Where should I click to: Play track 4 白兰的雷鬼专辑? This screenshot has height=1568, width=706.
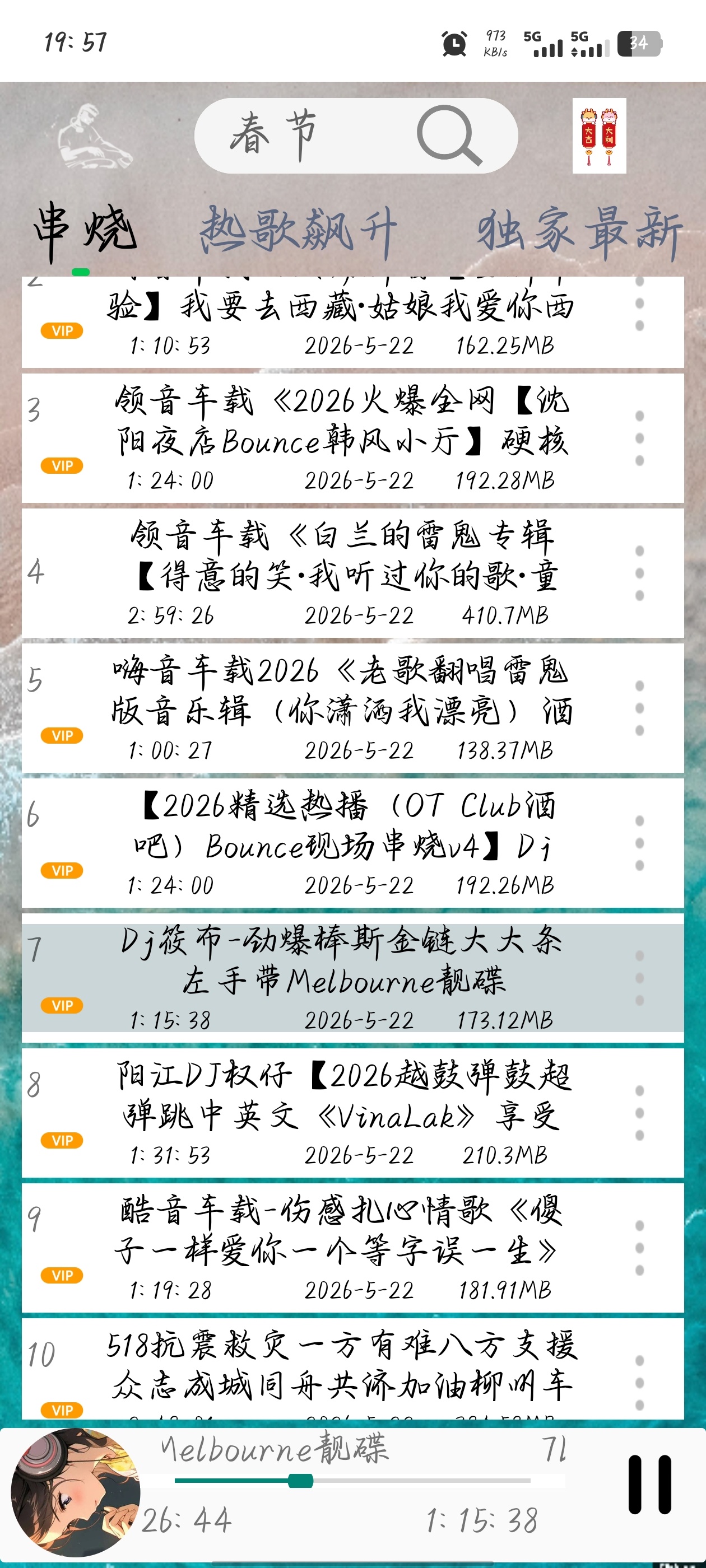pyautogui.click(x=352, y=573)
